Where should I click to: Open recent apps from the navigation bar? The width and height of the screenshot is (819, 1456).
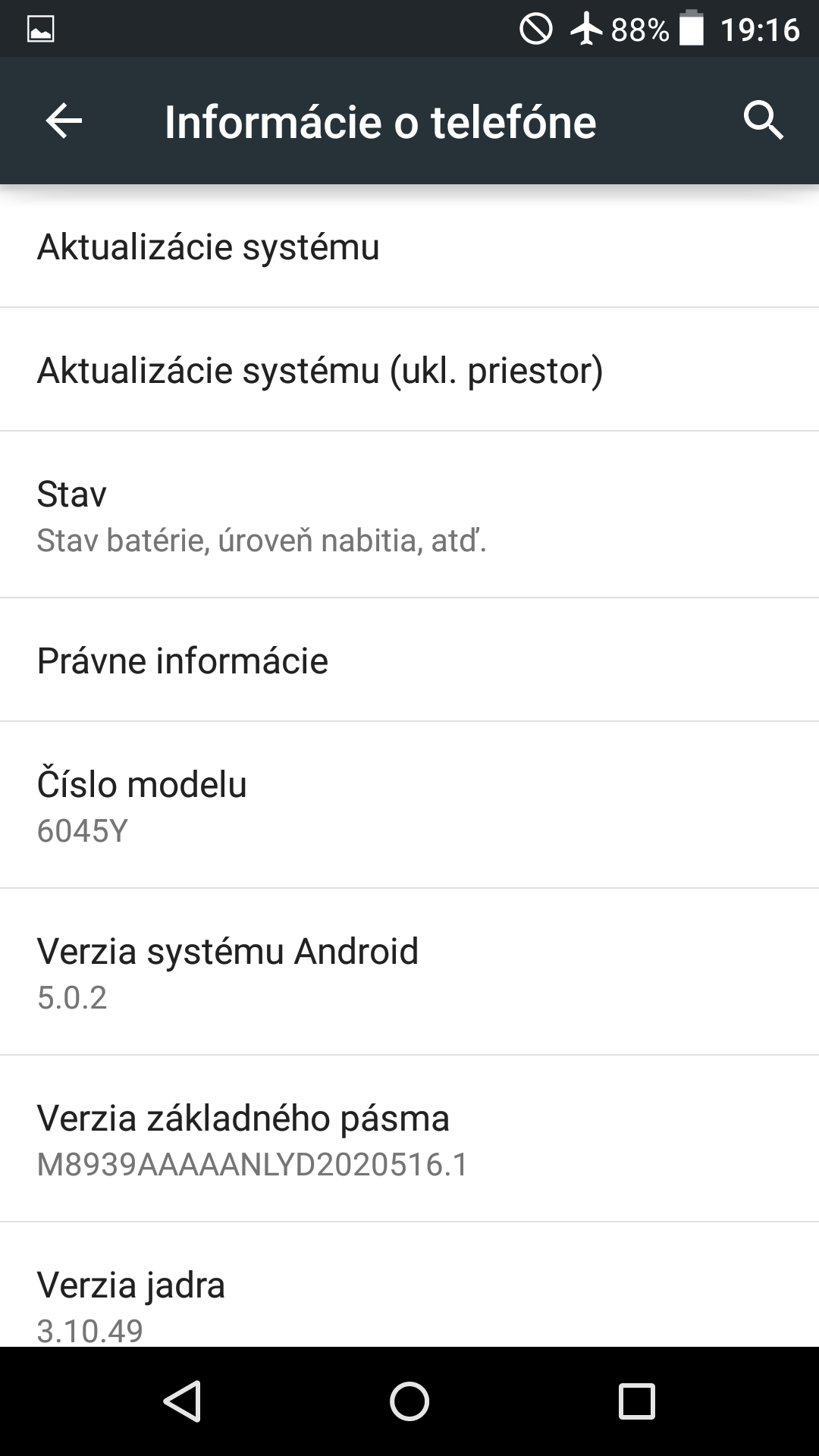(x=637, y=1401)
